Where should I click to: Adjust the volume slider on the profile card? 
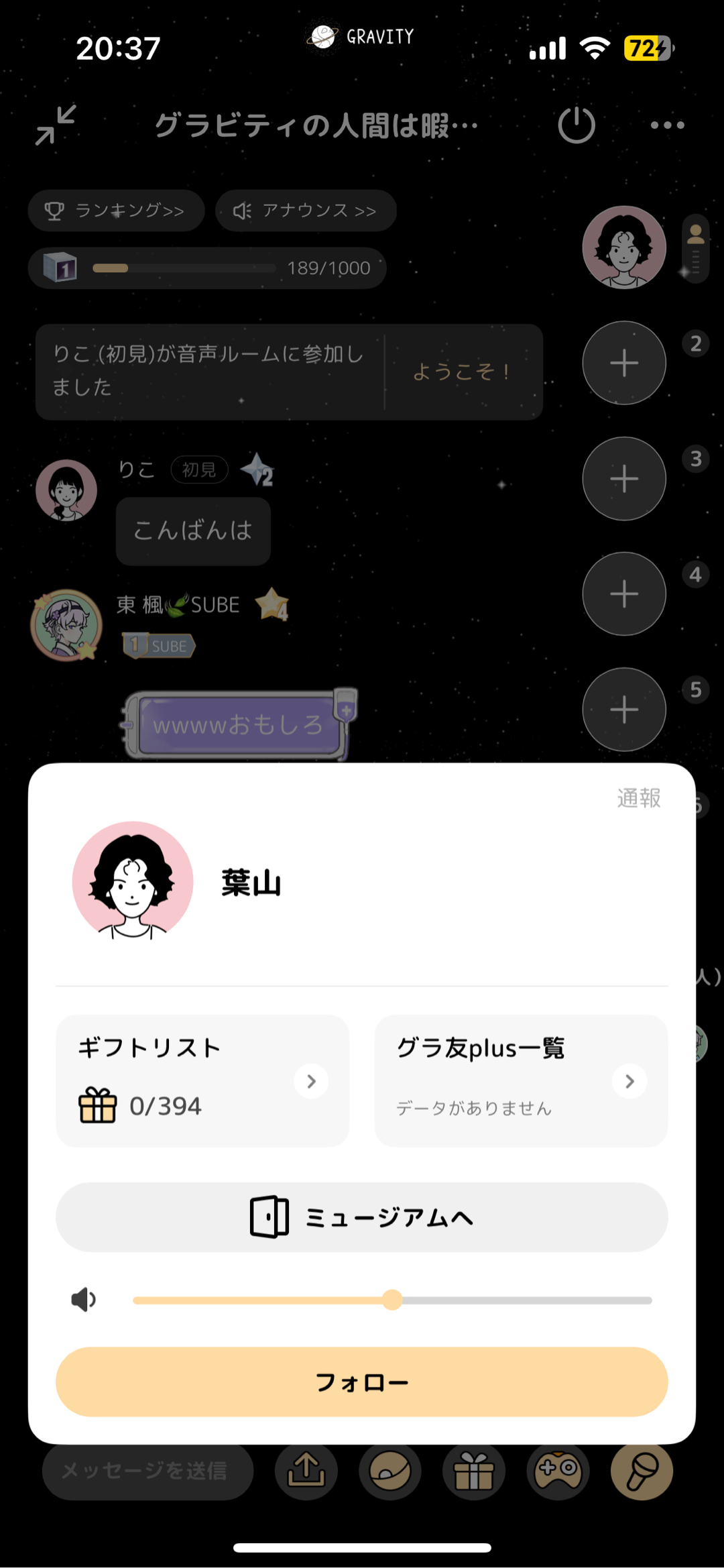click(392, 1298)
